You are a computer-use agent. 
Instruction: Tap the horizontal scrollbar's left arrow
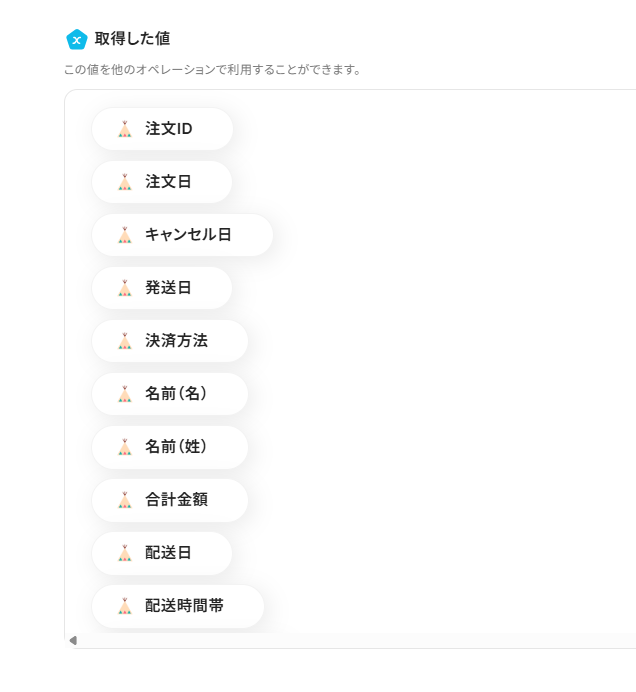(73, 640)
